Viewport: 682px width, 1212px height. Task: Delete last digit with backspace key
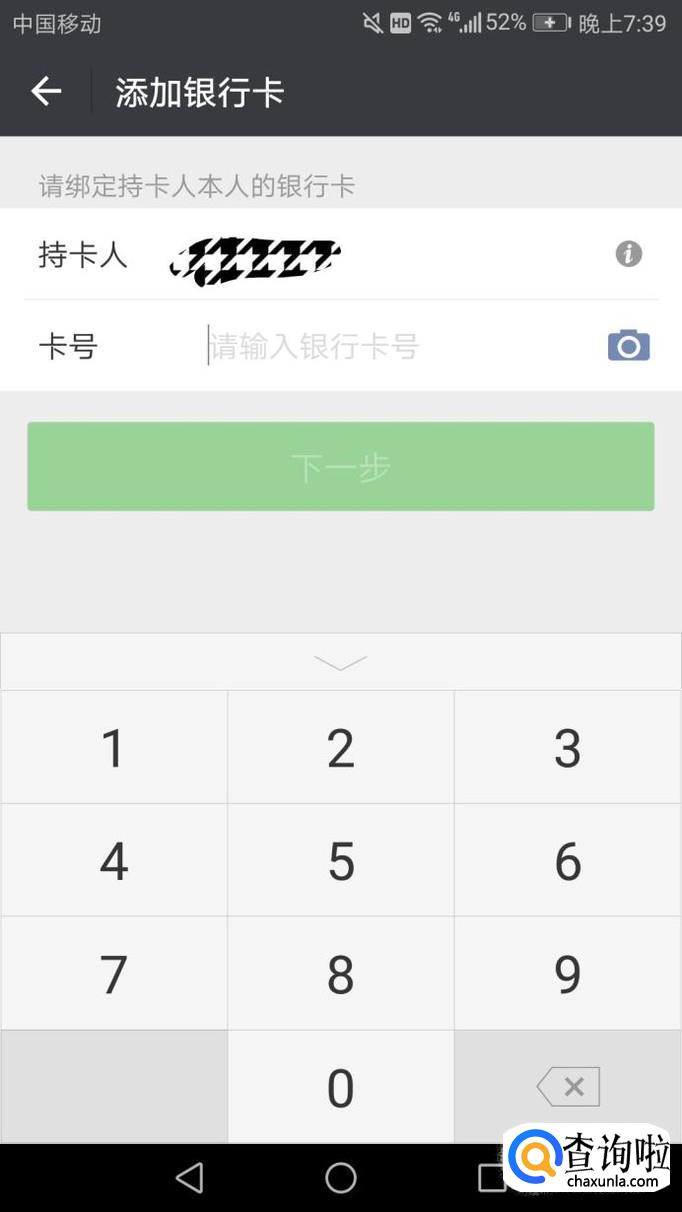[568, 1087]
